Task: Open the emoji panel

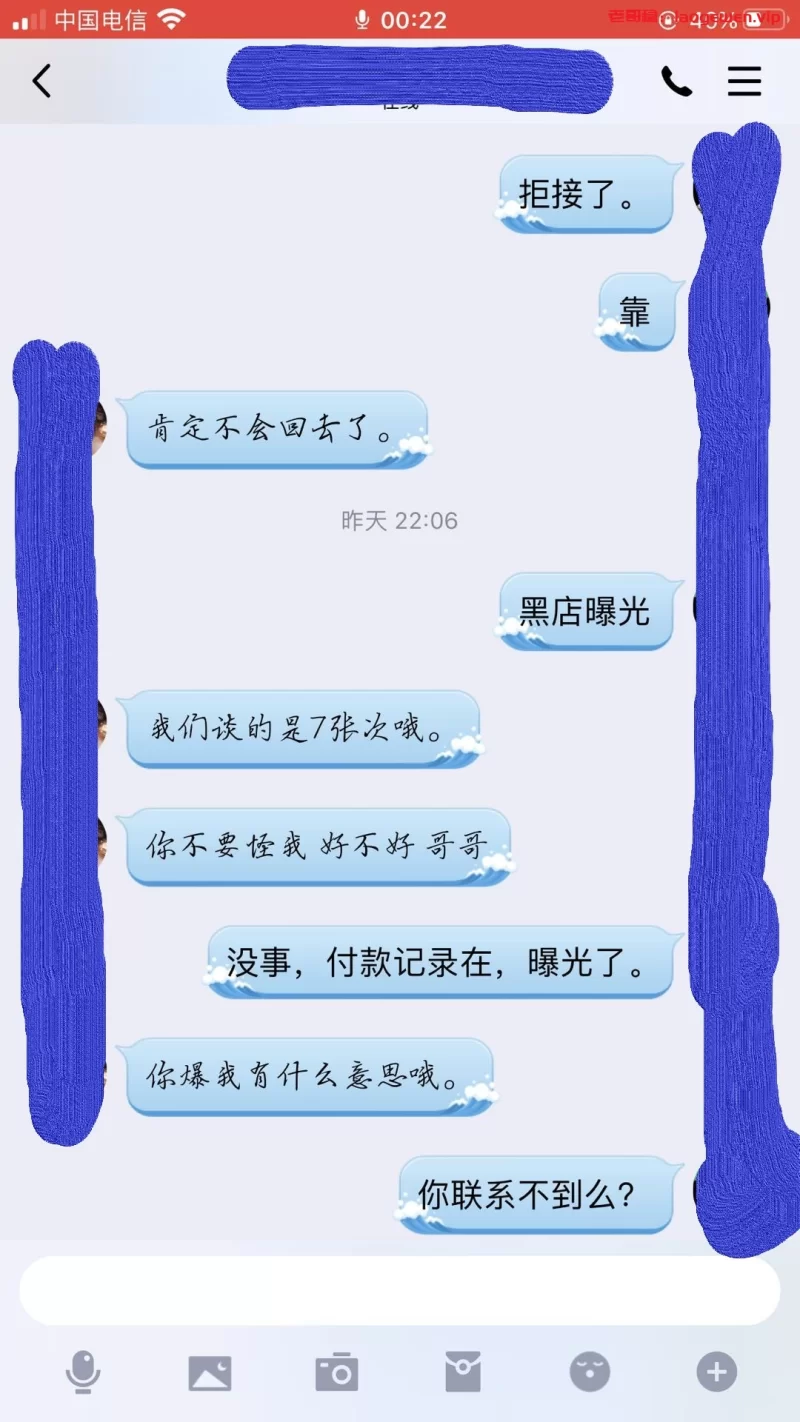Action: point(590,1372)
